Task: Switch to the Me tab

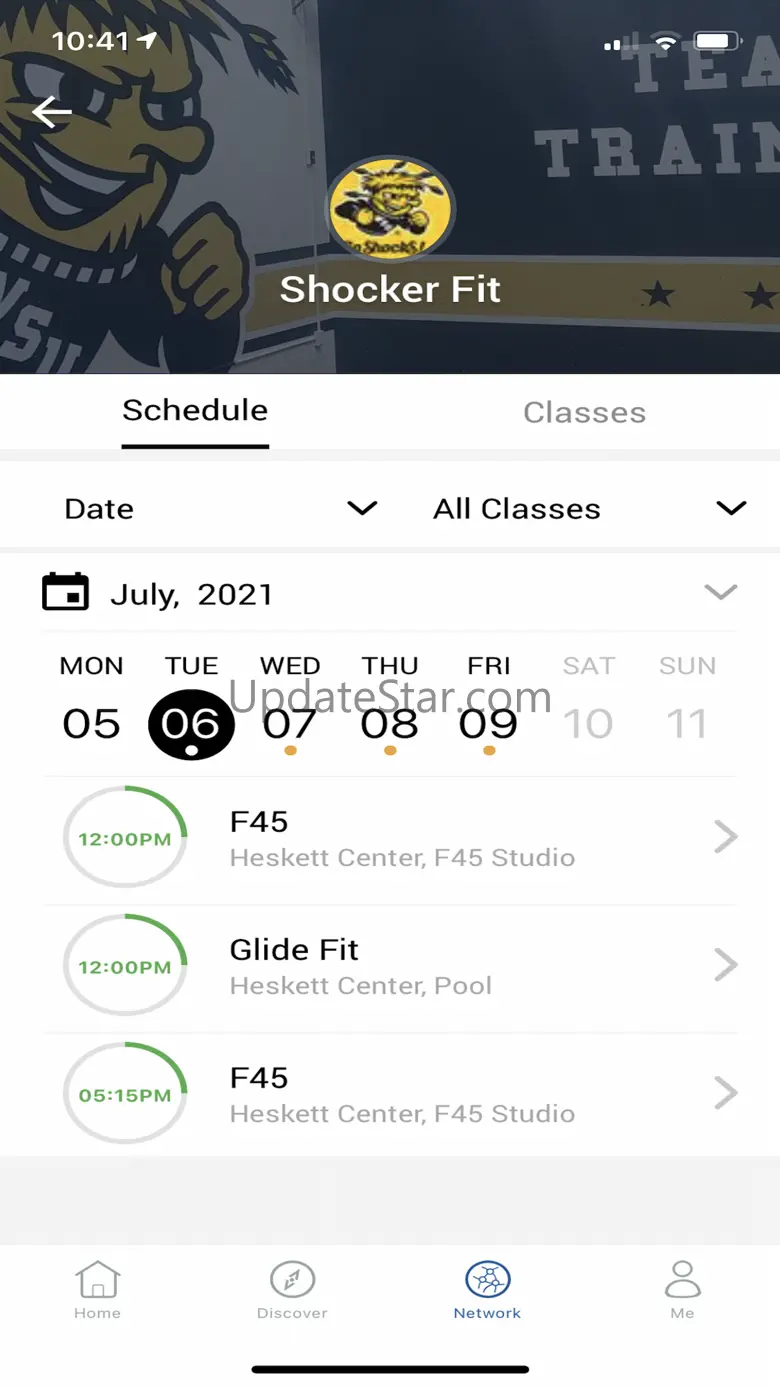Action: point(682,1290)
